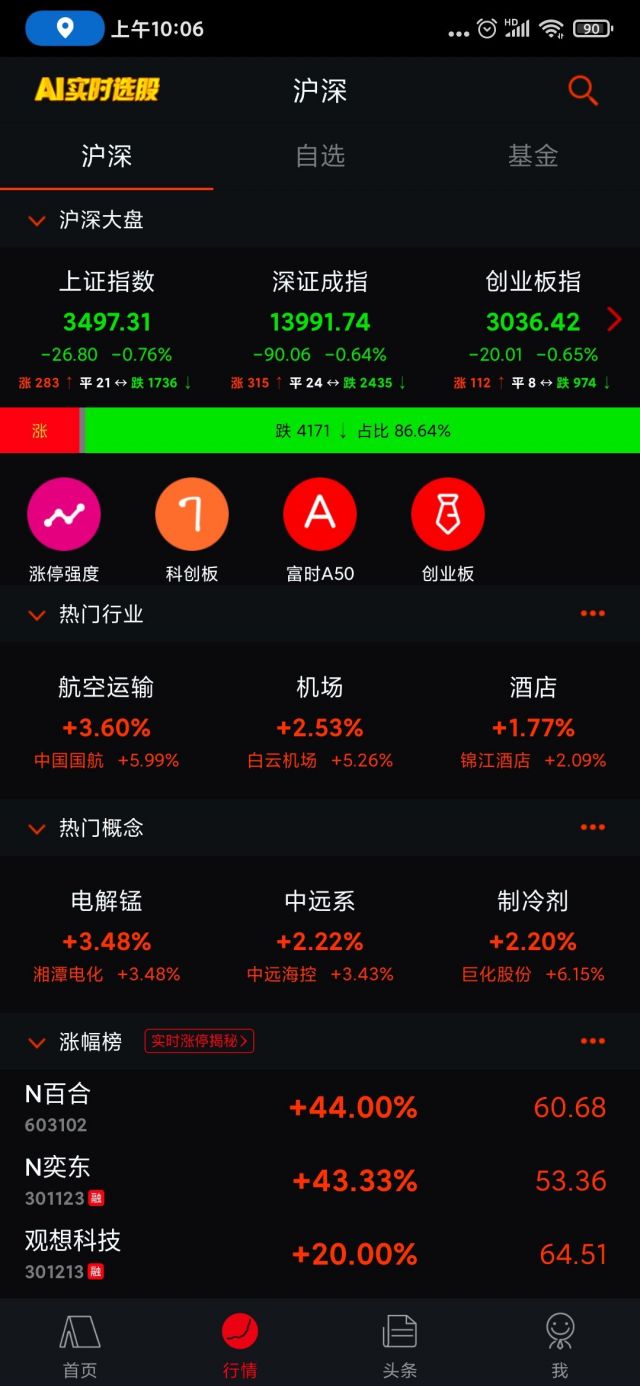Viewport: 640px width, 1386px height.
Task: Collapse the 沪深大盘 section
Action: pyautogui.click(x=37, y=220)
